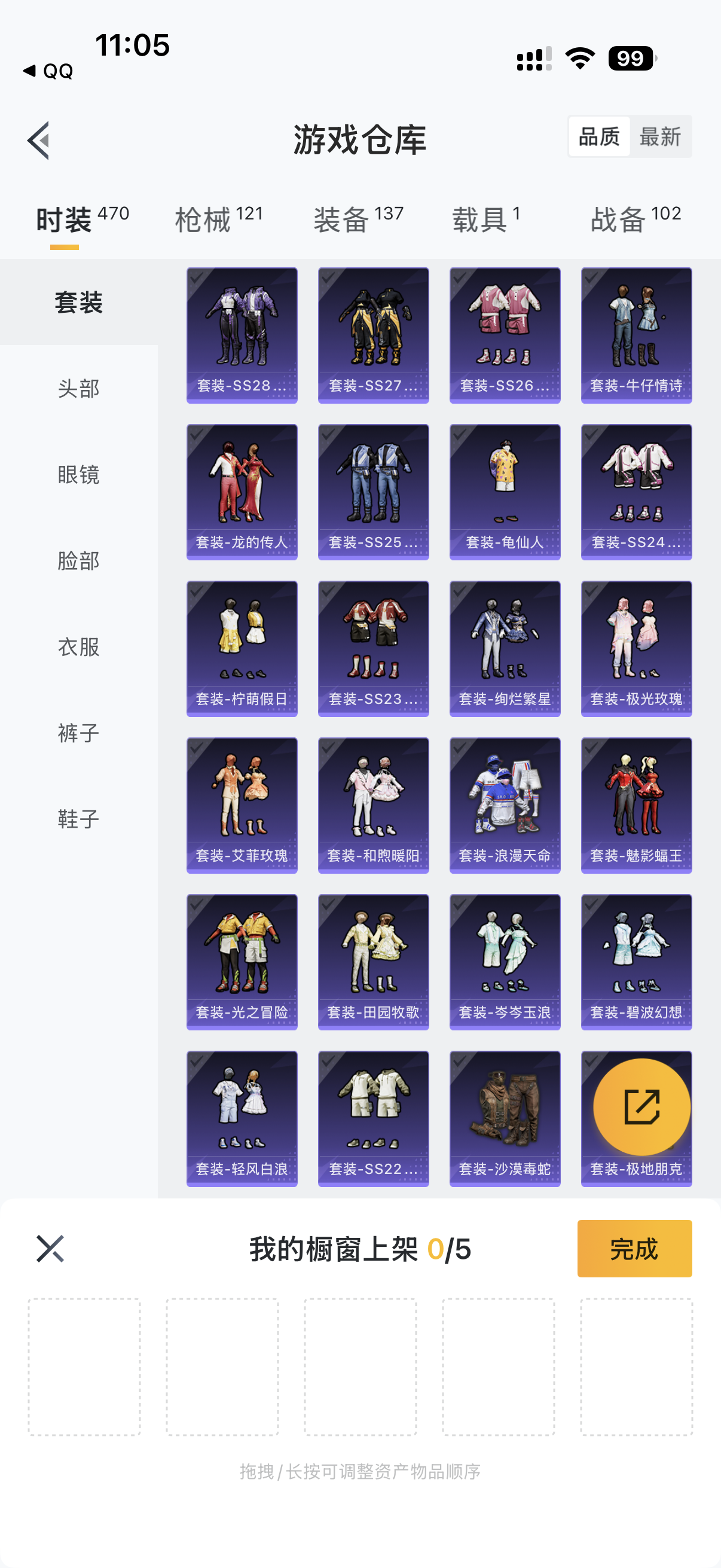Go back from 游戏仓库
The height and width of the screenshot is (1568, 721).
point(39,140)
